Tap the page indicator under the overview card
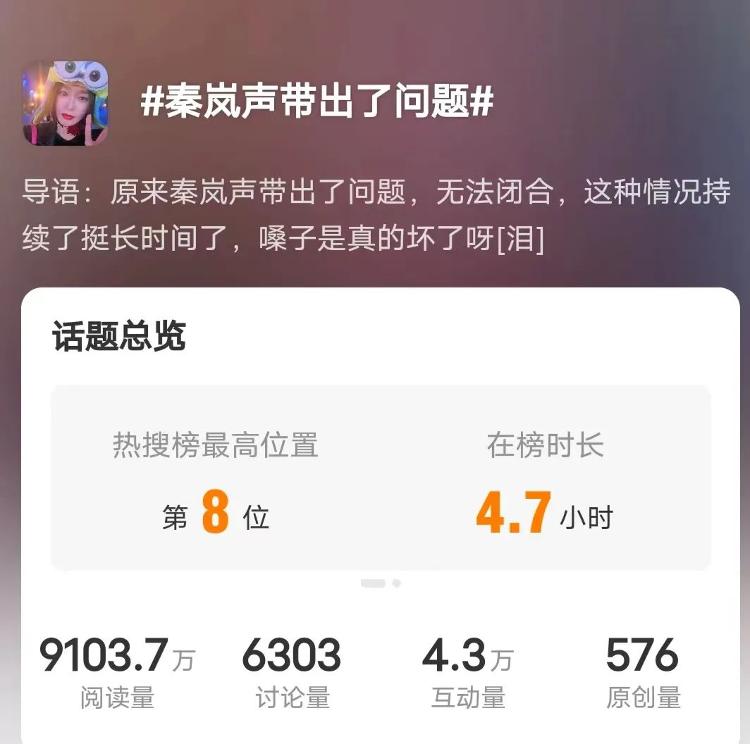The image size is (750, 744). tap(381, 582)
